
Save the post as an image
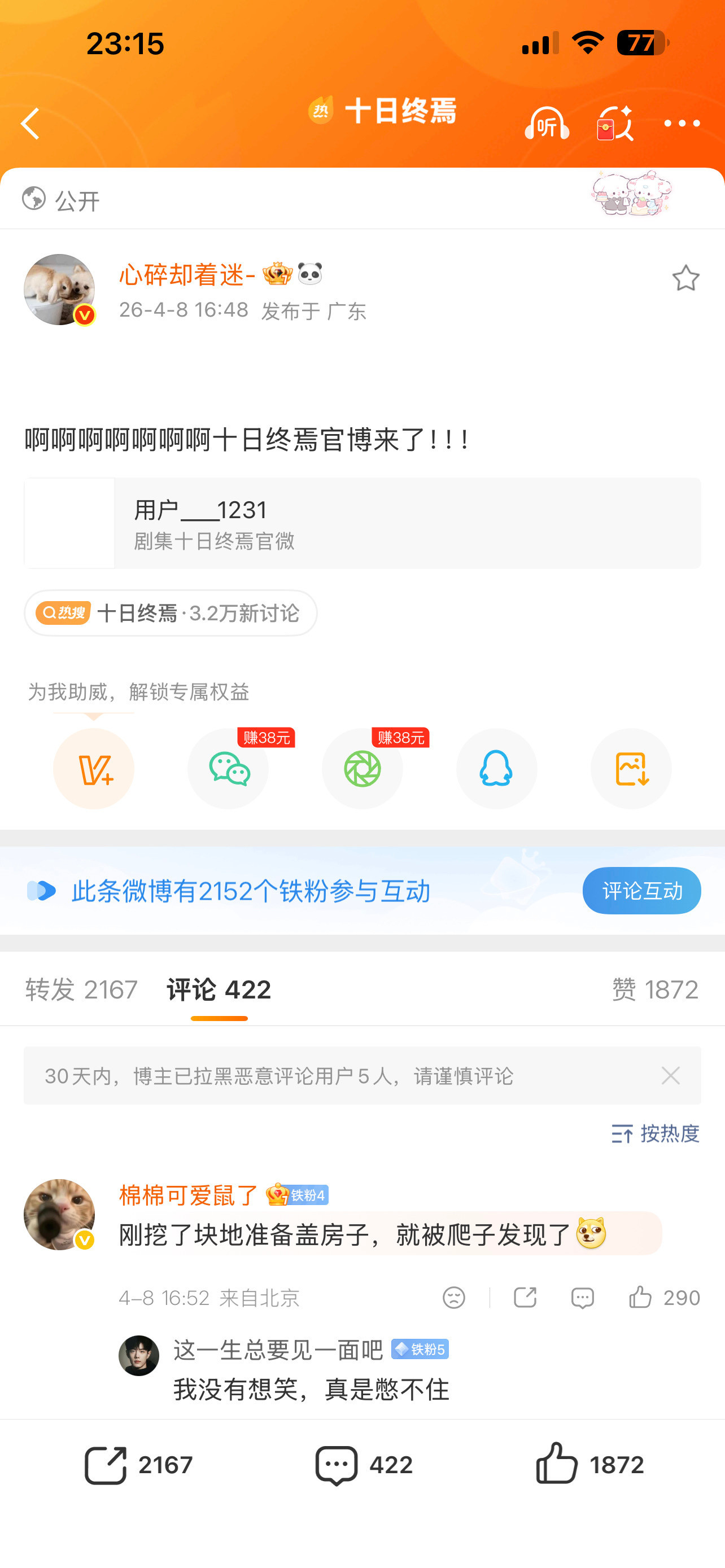pos(631,769)
